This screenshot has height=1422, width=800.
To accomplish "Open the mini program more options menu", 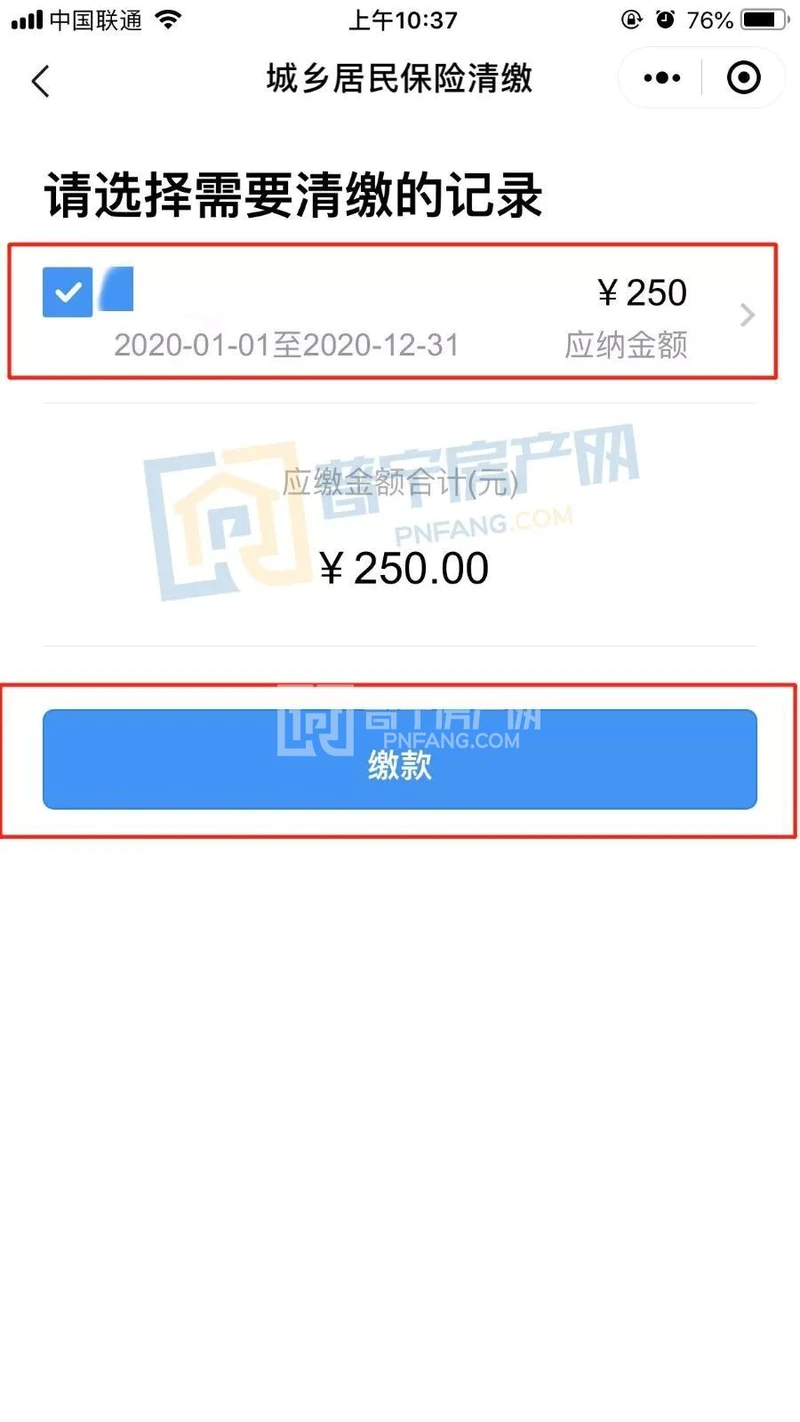I will [x=662, y=78].
